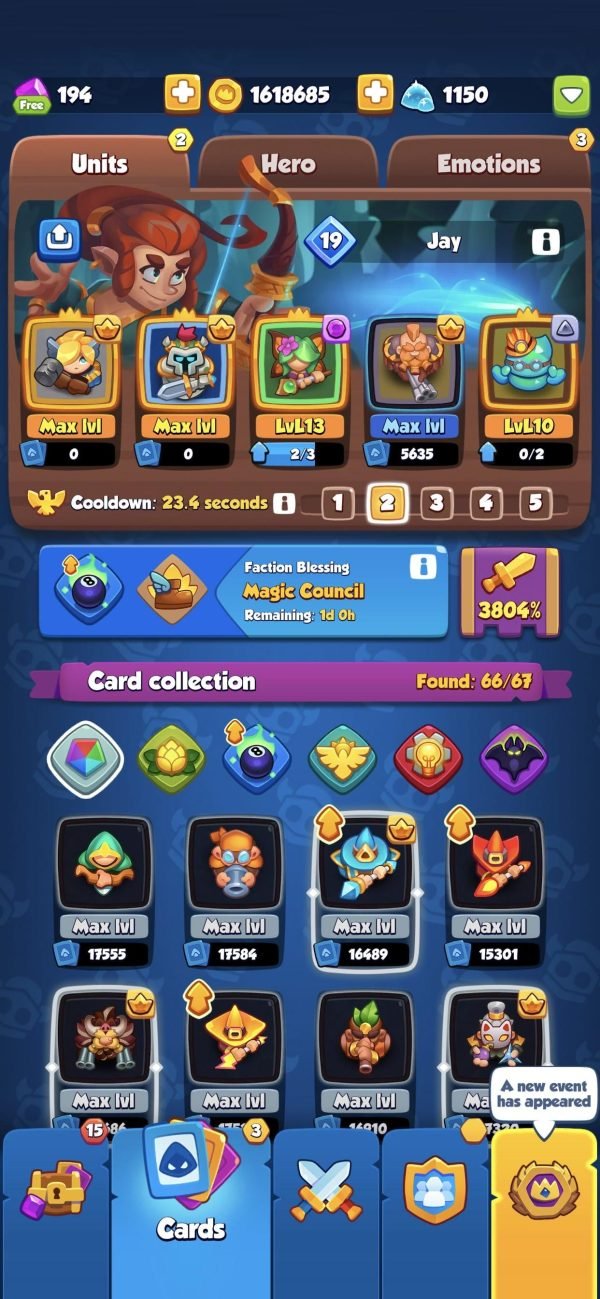Go to the crossed swords battle tab
This screenshot has width=600, height=1299.
coord(326,1193)
